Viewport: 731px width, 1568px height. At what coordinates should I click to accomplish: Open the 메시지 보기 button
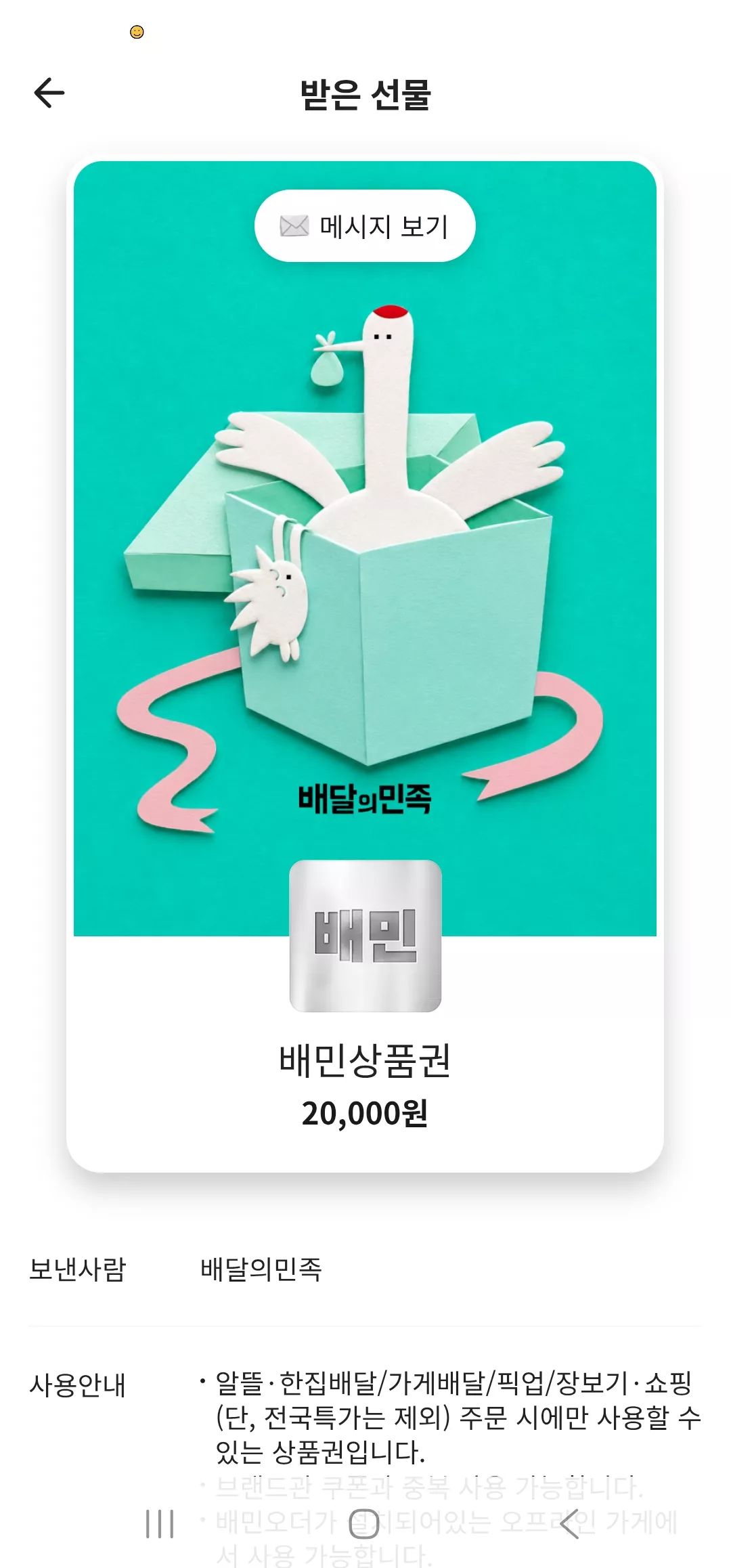pos(365,226)
